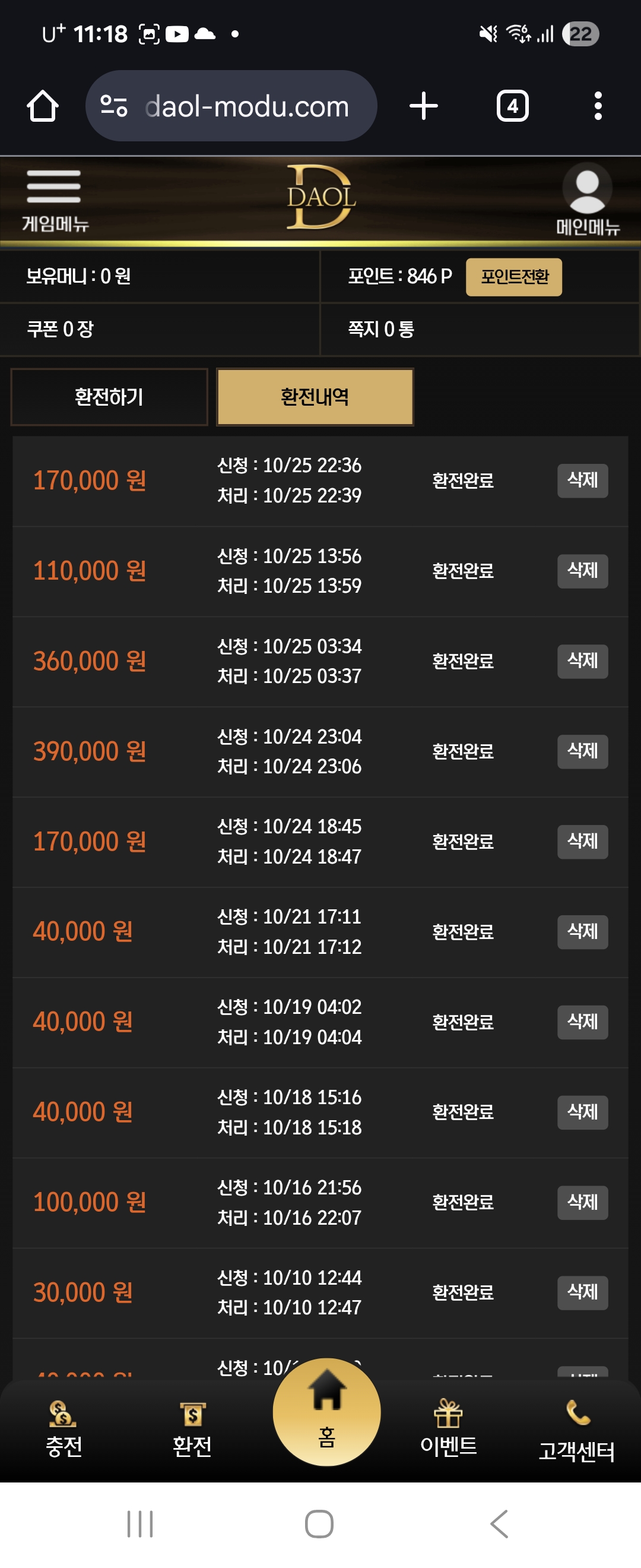Tap the daol-modu.com address bar
The width and height of the screenshot is (641, 1568).
pyautogui.click(x=246, y=106)
